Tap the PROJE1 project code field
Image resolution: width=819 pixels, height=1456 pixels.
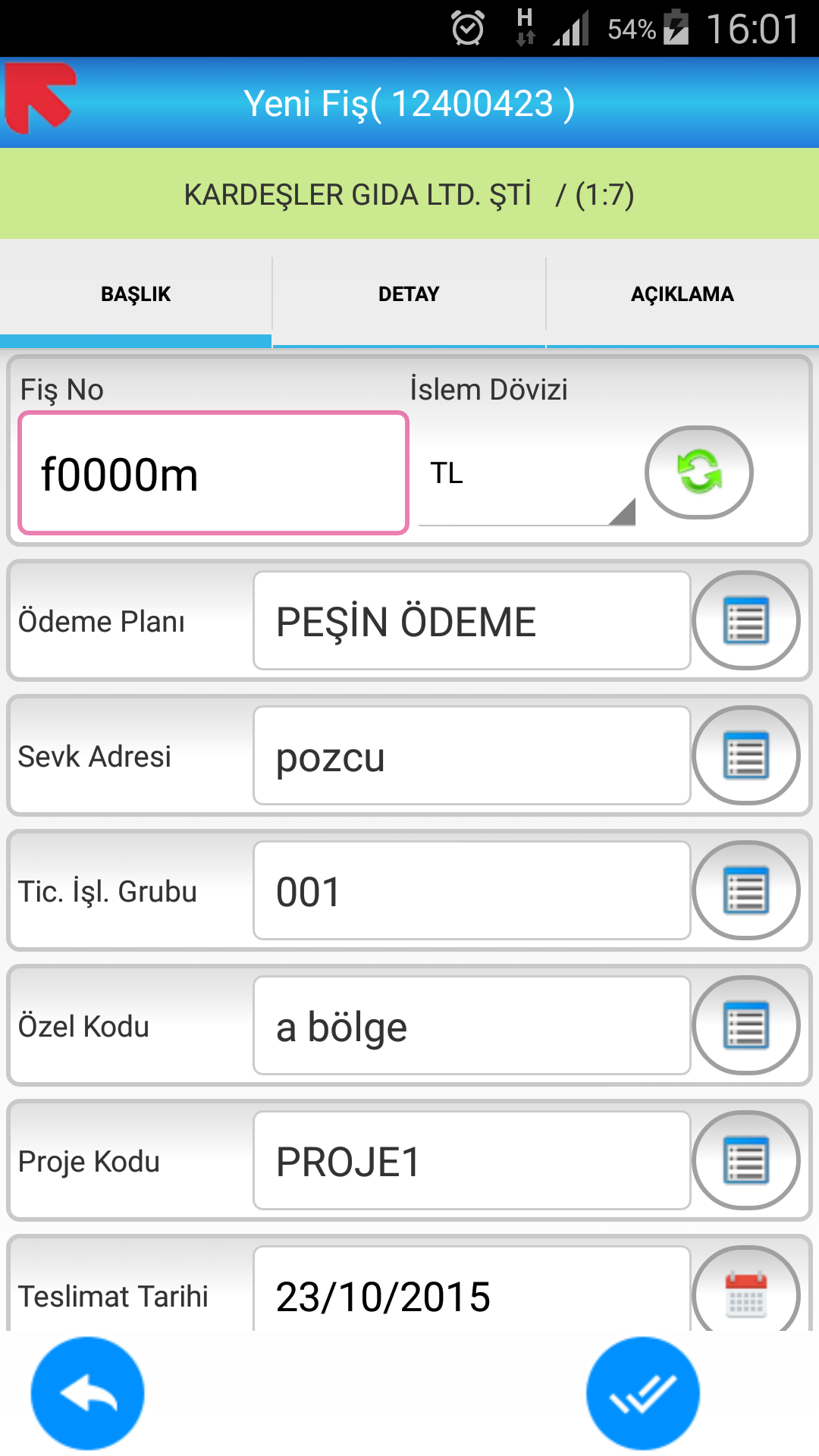(x=472, y=1160)
